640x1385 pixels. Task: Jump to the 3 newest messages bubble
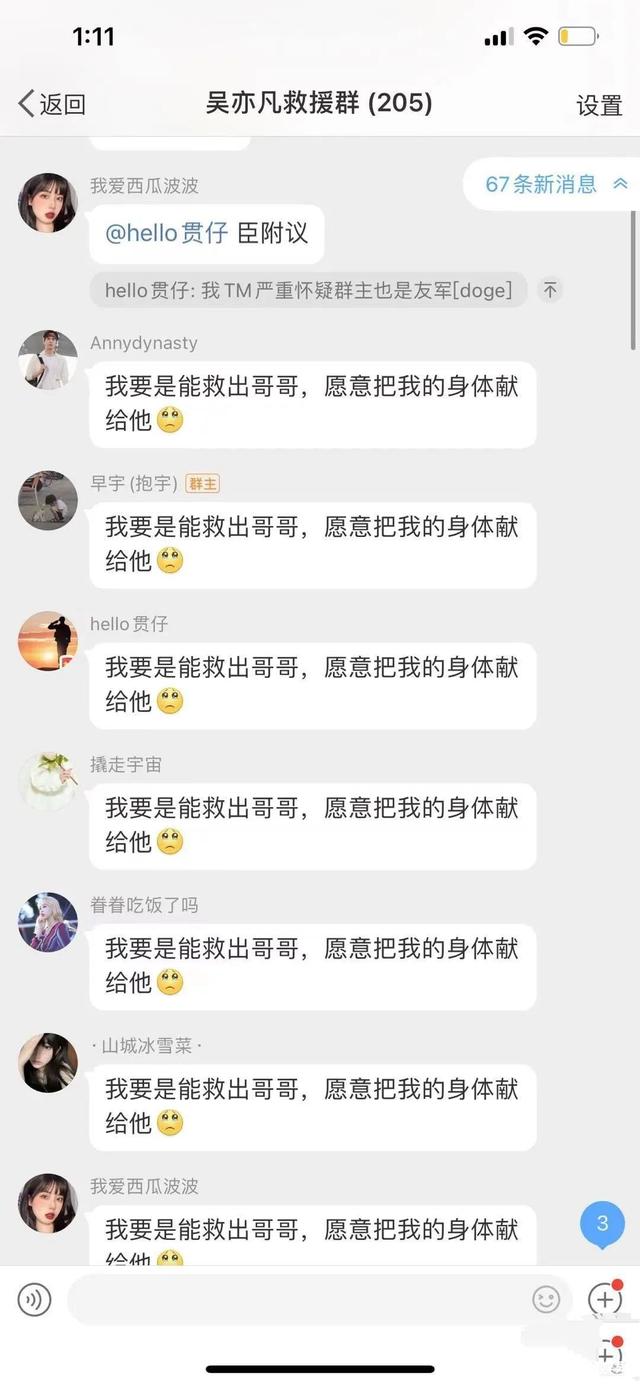pos(602,1224)
